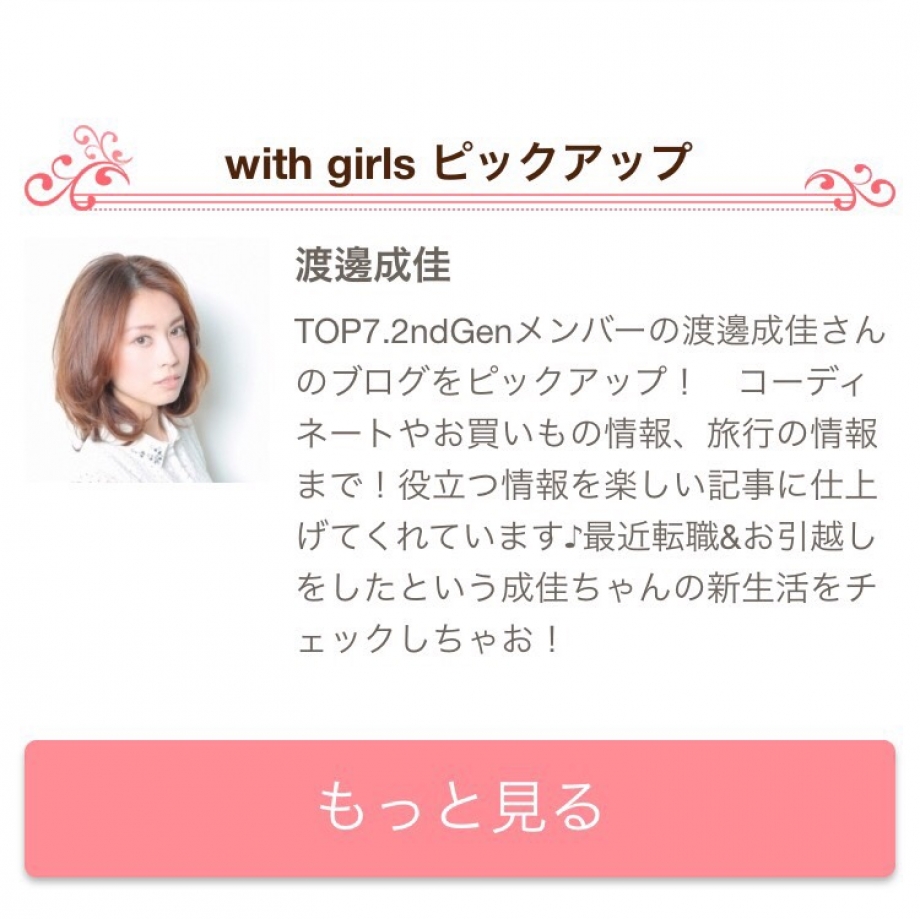This screenshot has height=919, width=920.
Task: Tap the もっと見る button
Action: [460, 808]
